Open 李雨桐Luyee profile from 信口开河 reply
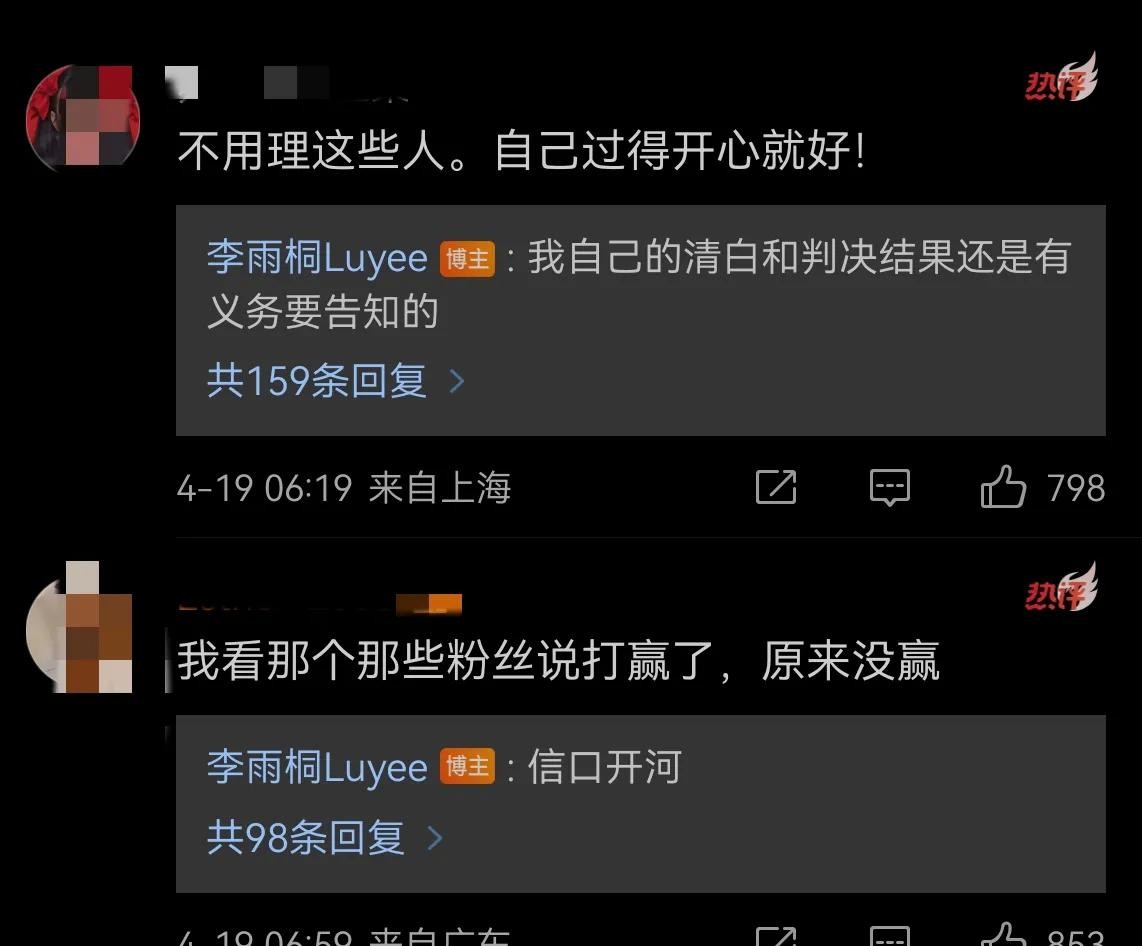The height and width of the screenshot is (946, 1142). [317, 768]
